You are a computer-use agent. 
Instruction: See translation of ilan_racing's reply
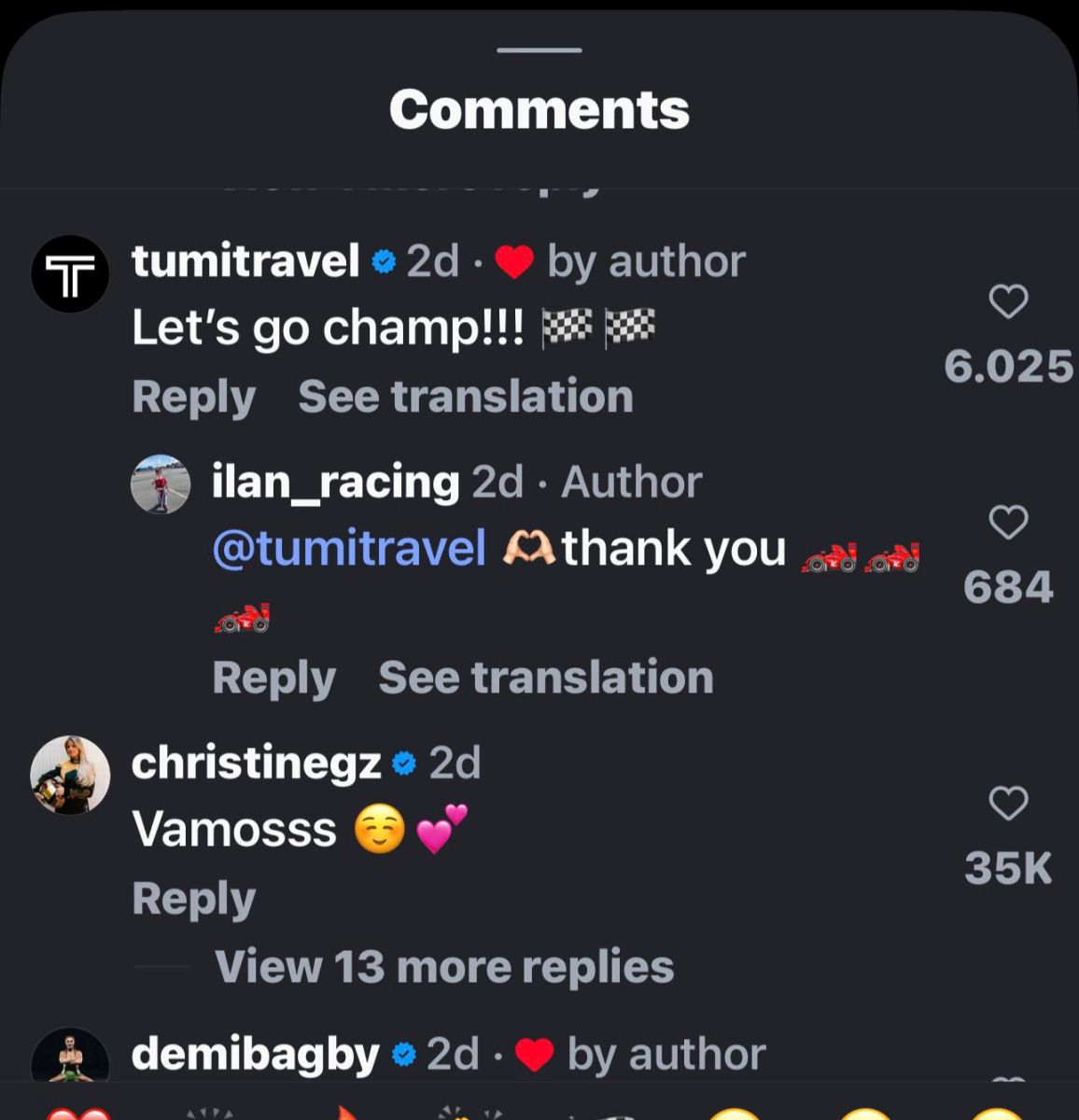tap(545, 678)
